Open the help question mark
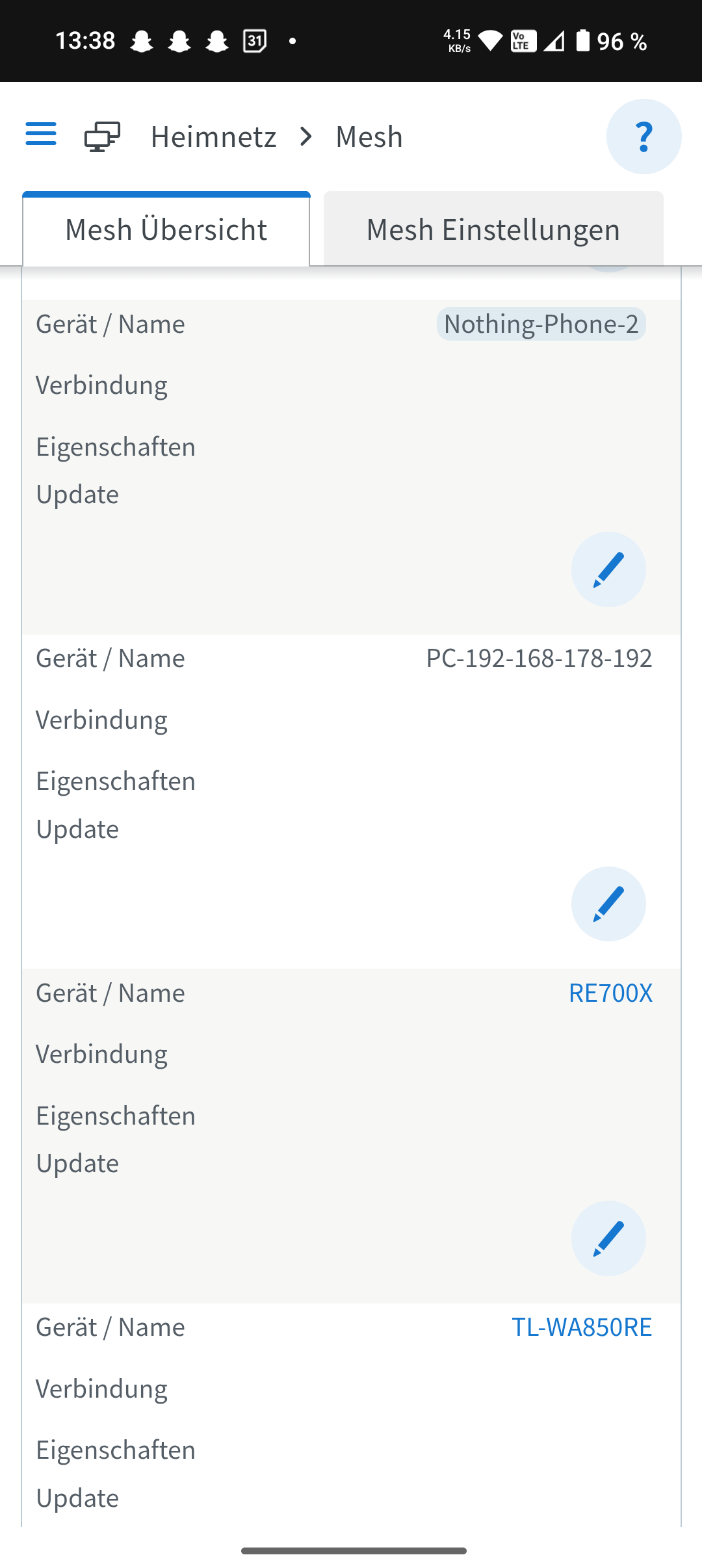702x1568 pixels. pyautogui.click(x=643, y=137)
